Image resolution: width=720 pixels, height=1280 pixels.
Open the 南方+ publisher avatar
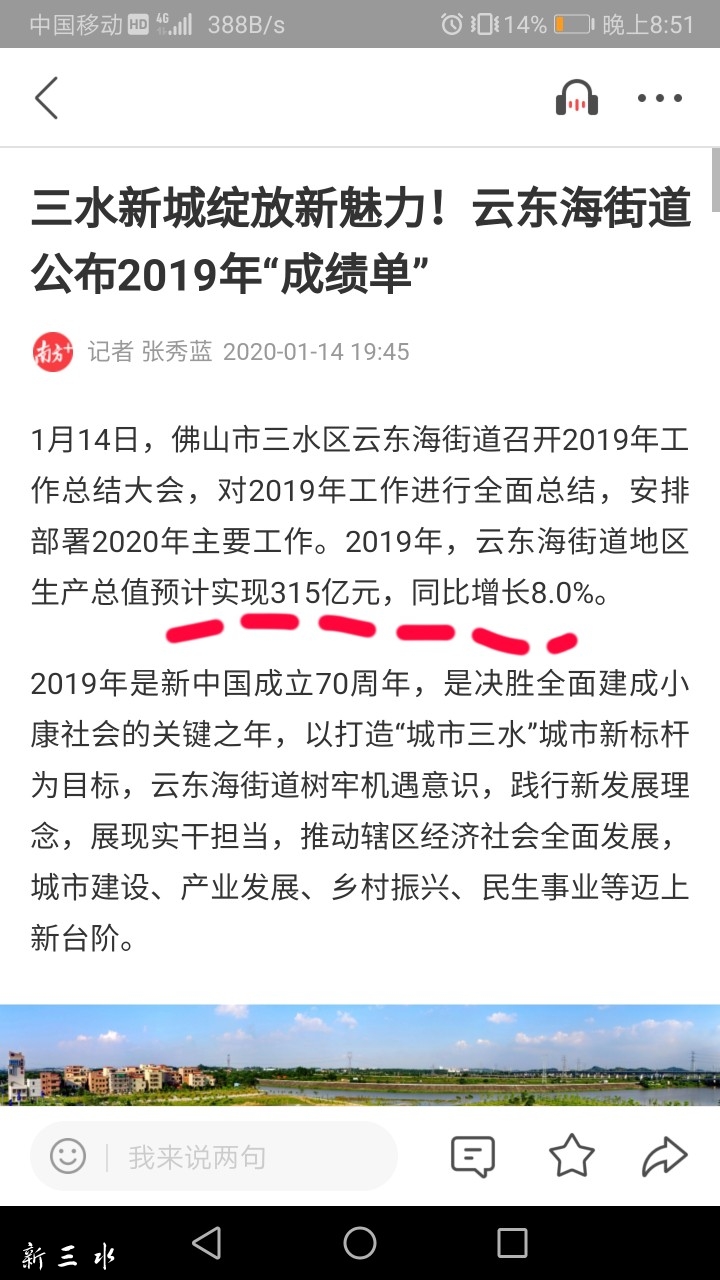[52, 351]
